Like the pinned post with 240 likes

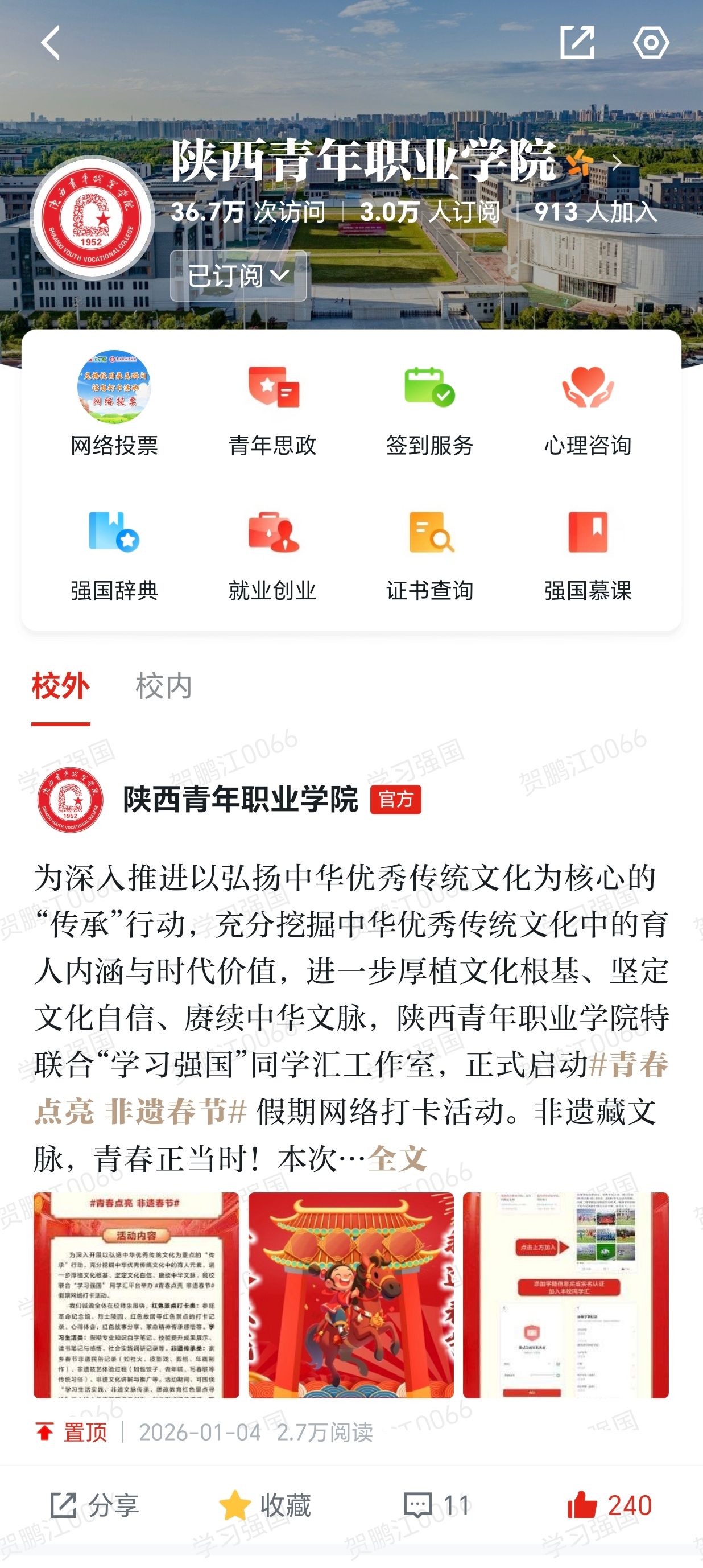click(609, 1506)
